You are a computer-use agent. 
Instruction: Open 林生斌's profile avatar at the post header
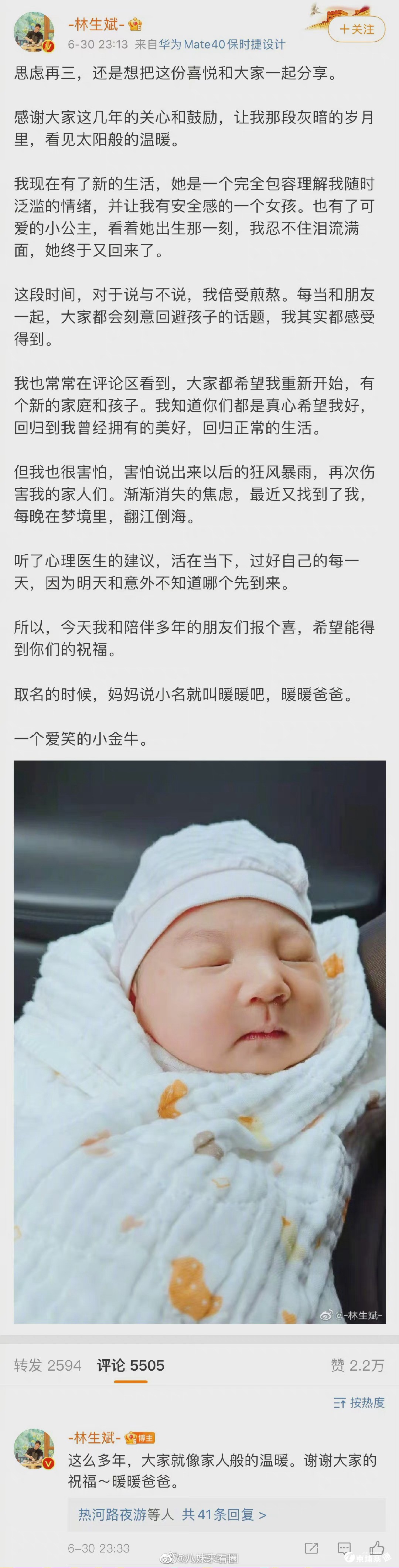point(34,32)
